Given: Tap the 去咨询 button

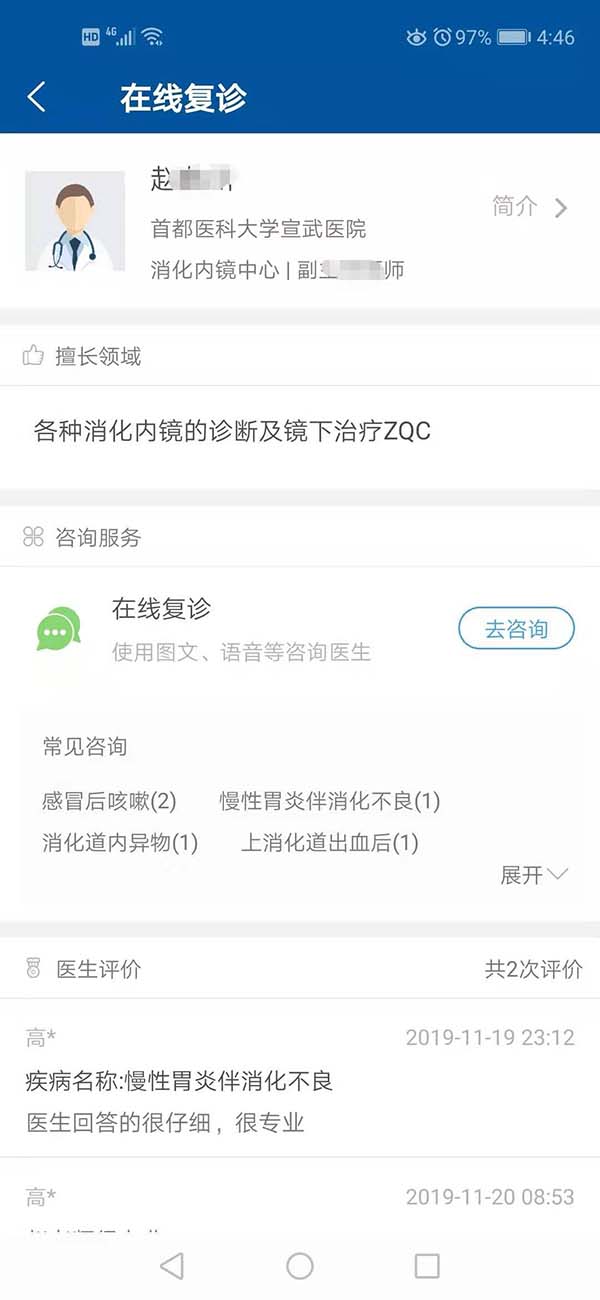Looking at the screenshot, I should [516, 630].
